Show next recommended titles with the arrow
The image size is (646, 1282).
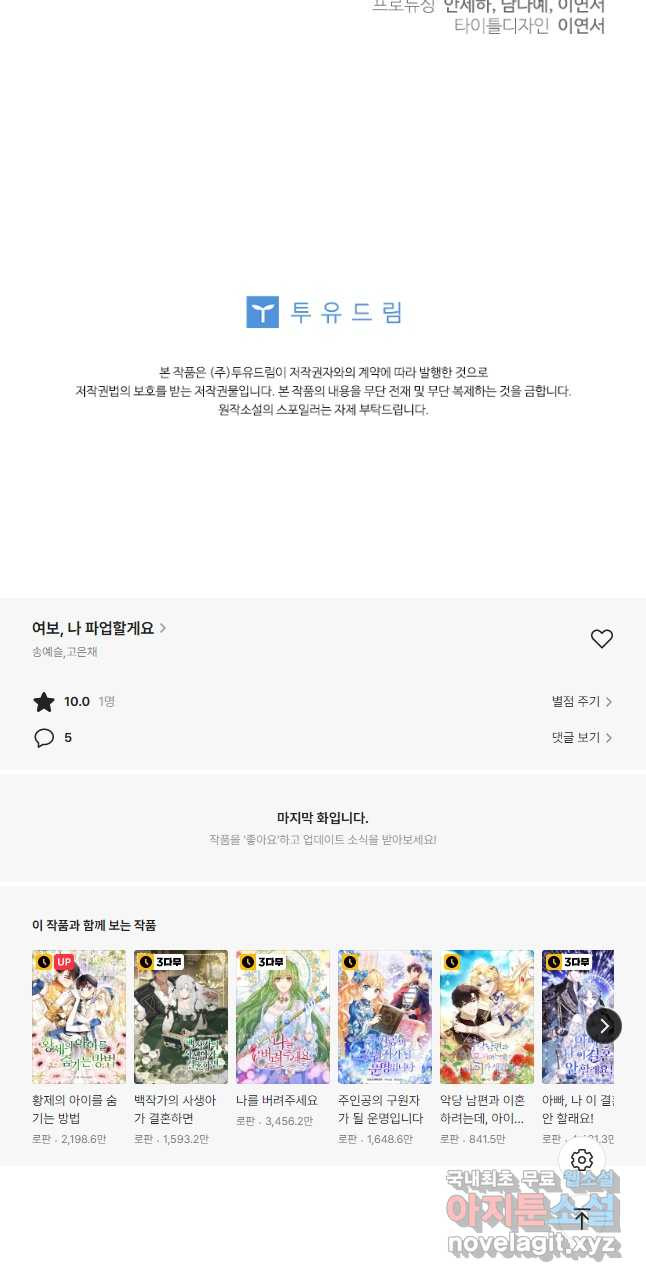click(x=604, y=1025)
